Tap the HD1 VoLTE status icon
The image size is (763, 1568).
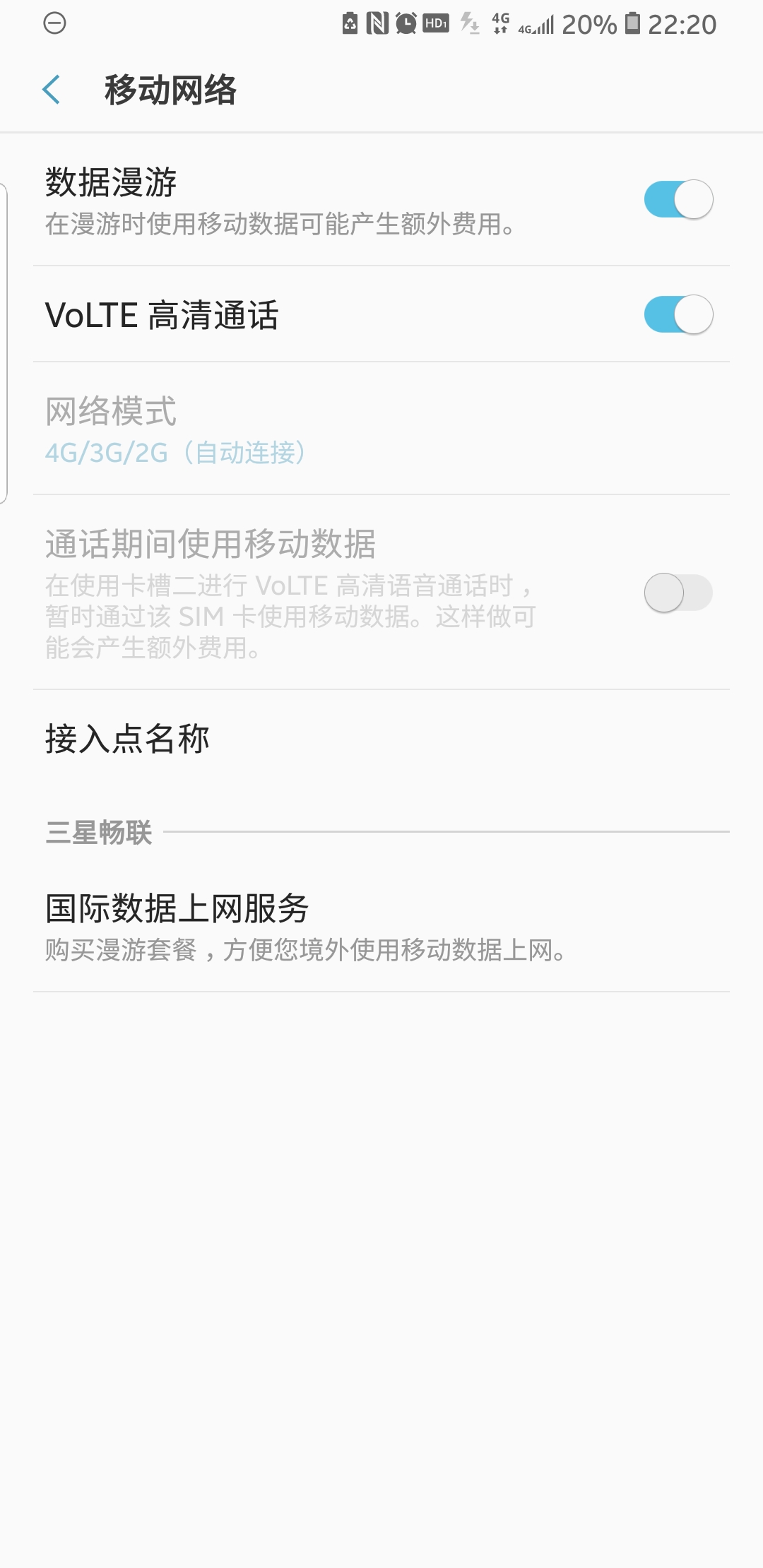click(435, 23)
